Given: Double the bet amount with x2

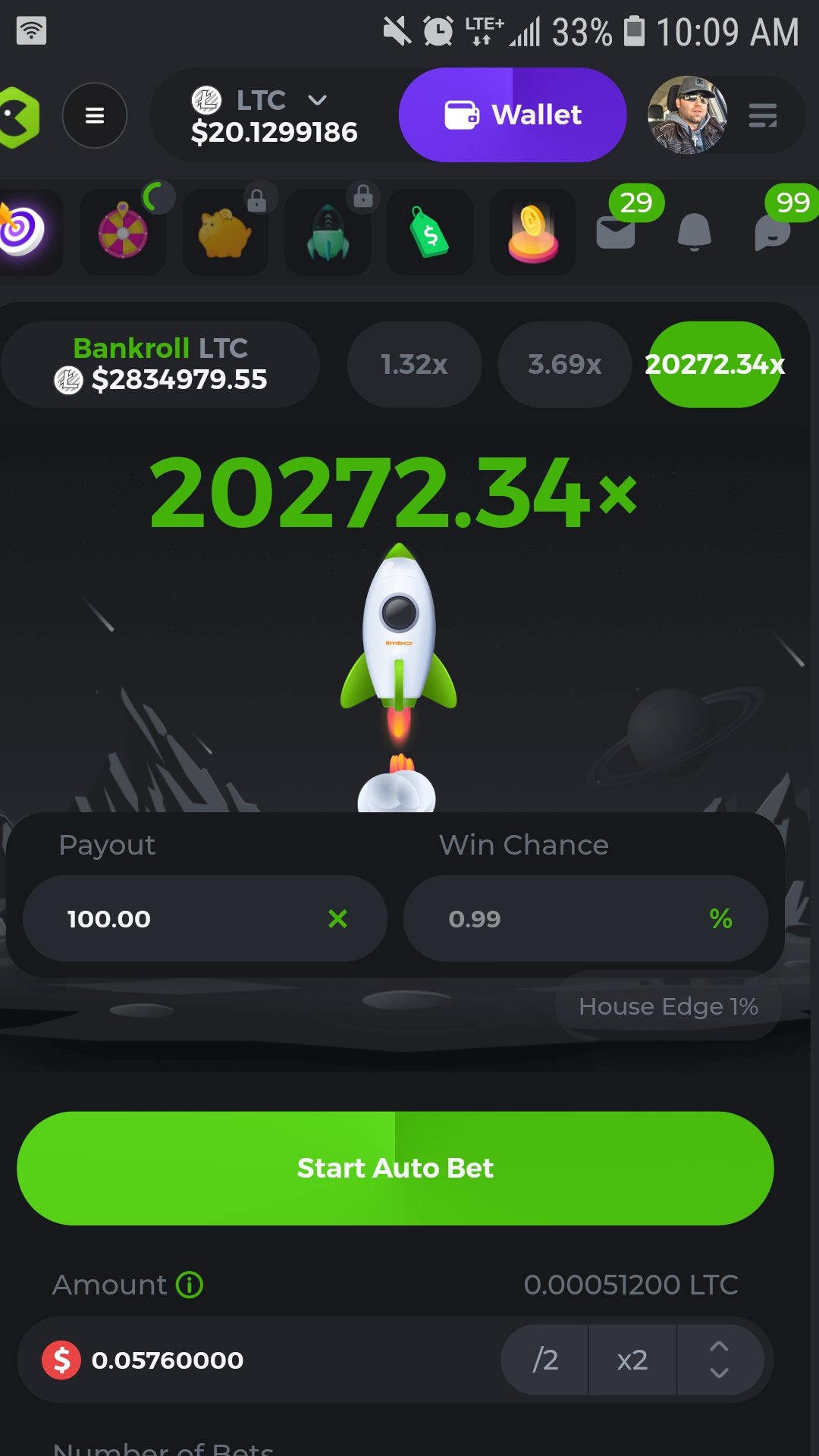Looking at the screenshot, I should (632, 1360).
